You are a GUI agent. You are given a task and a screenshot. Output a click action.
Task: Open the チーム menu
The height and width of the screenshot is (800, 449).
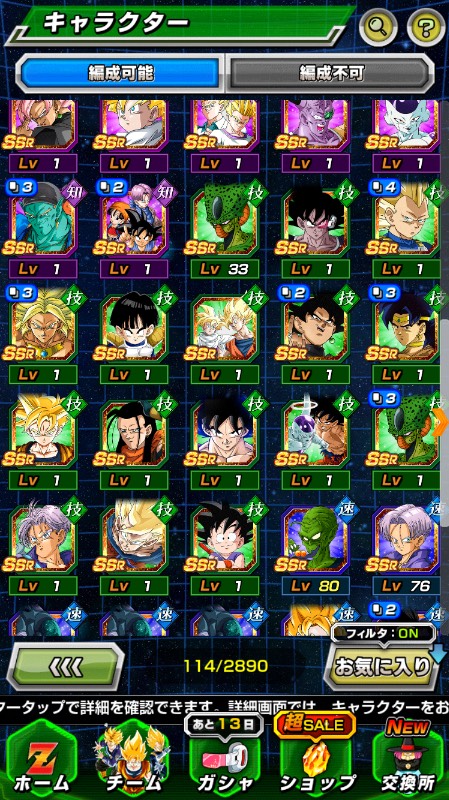pyautogui.click(x=134, y=761)
